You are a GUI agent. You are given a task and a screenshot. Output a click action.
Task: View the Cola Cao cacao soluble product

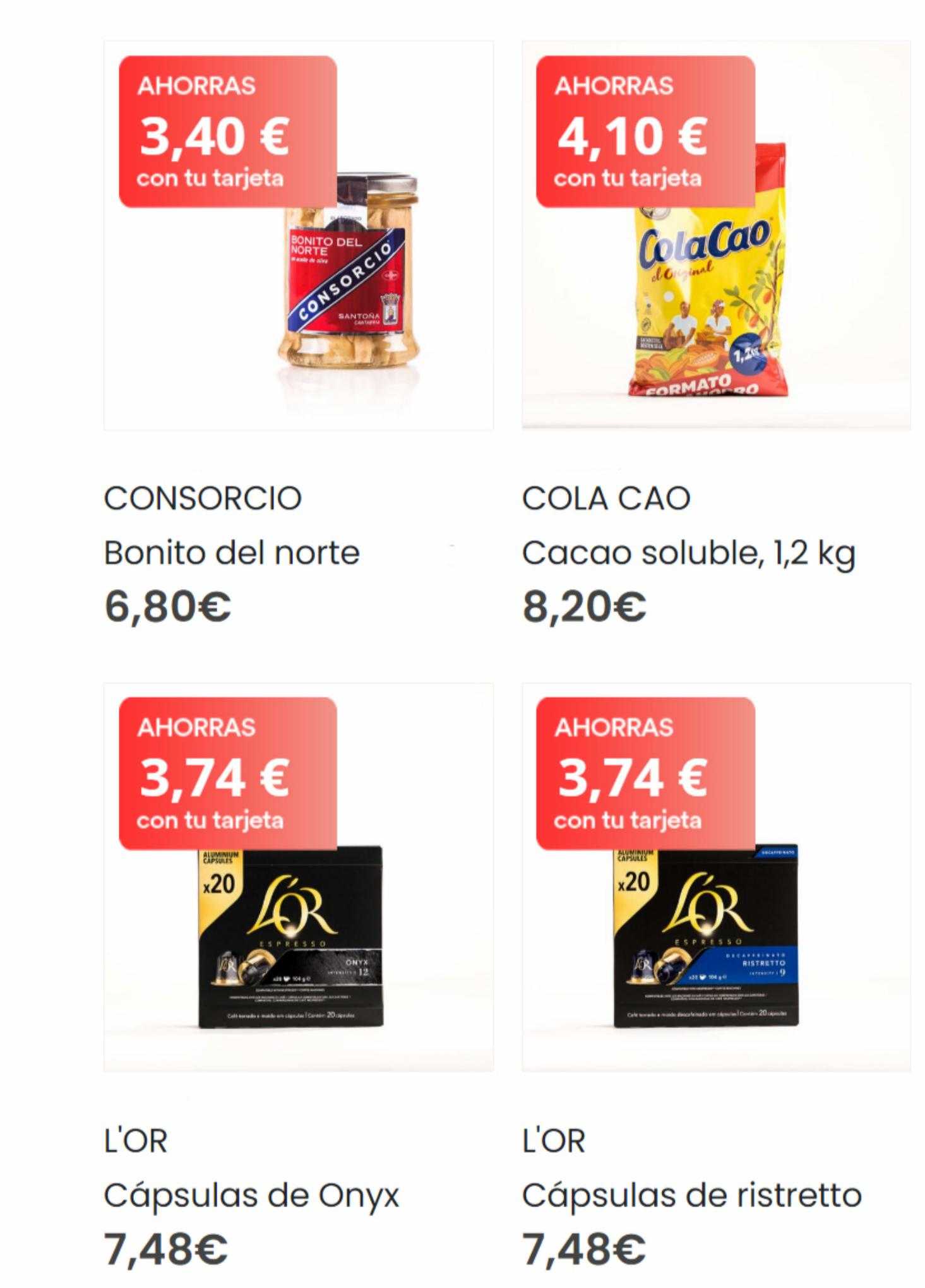tap(716, 236)
